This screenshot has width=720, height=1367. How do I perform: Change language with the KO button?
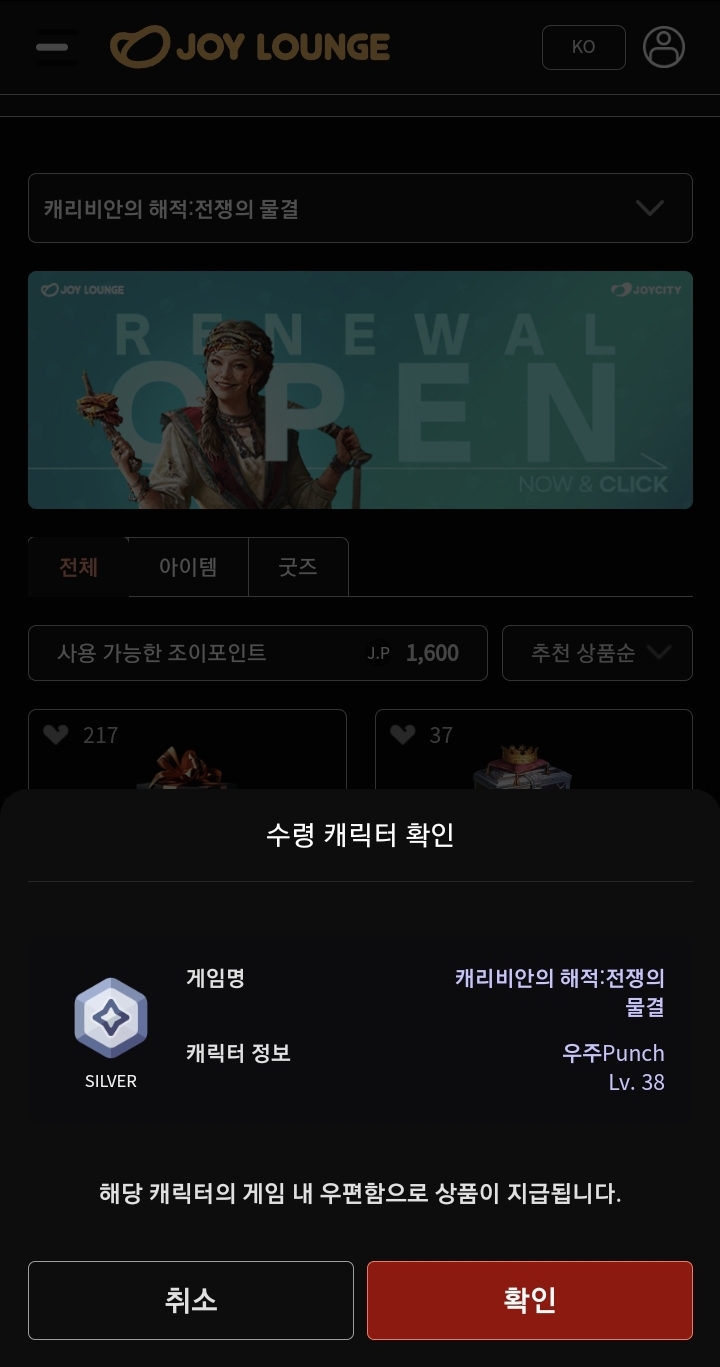(583, 47)
